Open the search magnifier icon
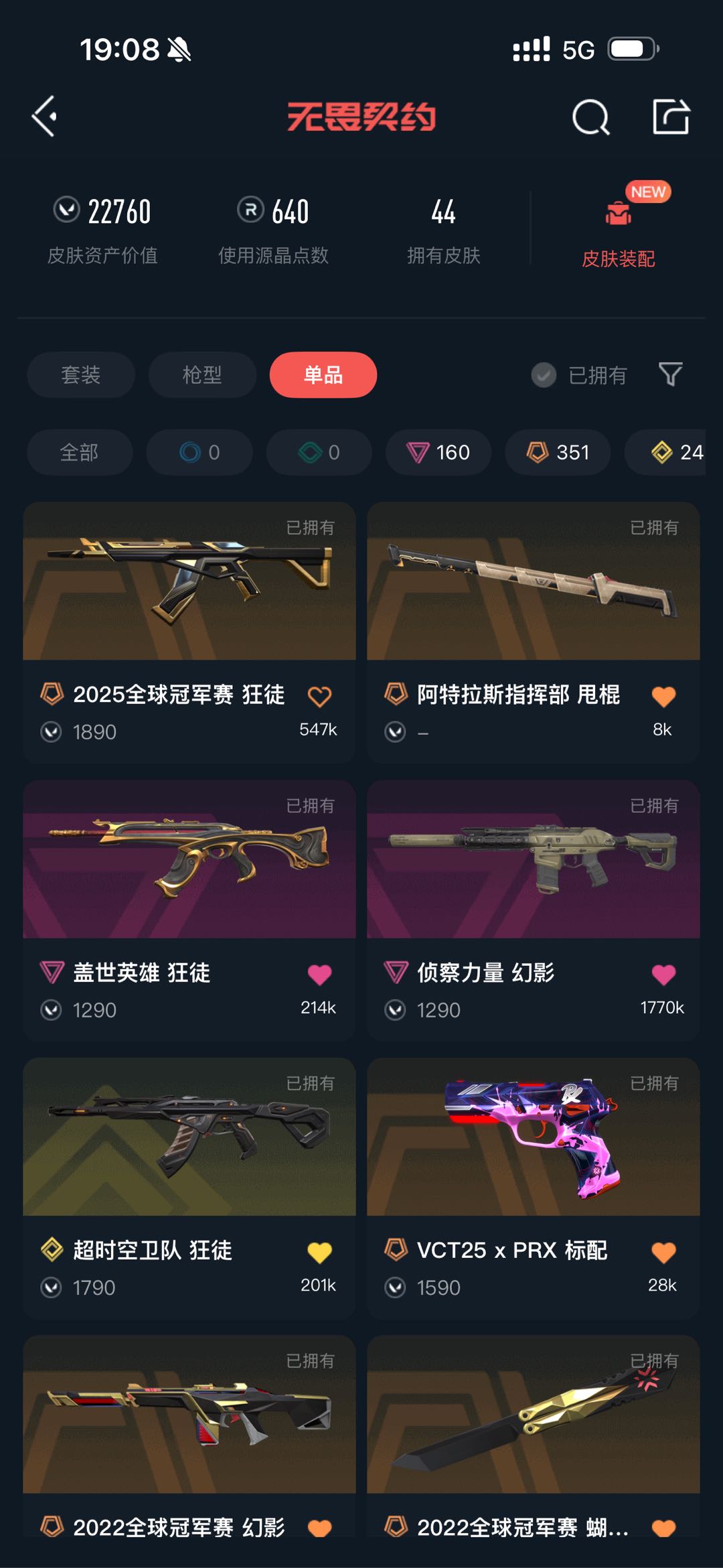The width and height of the screenshot is (723, 1568). [590, 118]
